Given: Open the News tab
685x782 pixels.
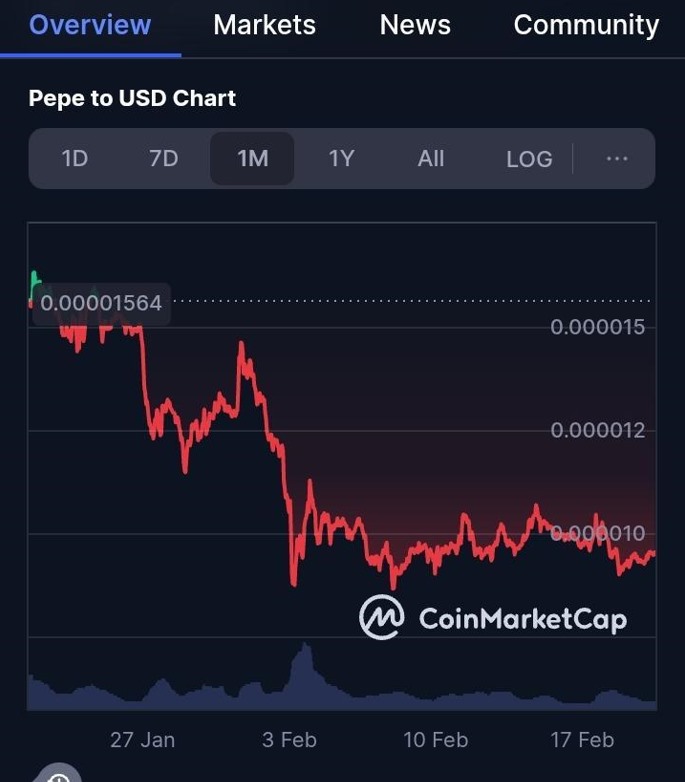Looking at the screenshot, I should pos(415,25).
